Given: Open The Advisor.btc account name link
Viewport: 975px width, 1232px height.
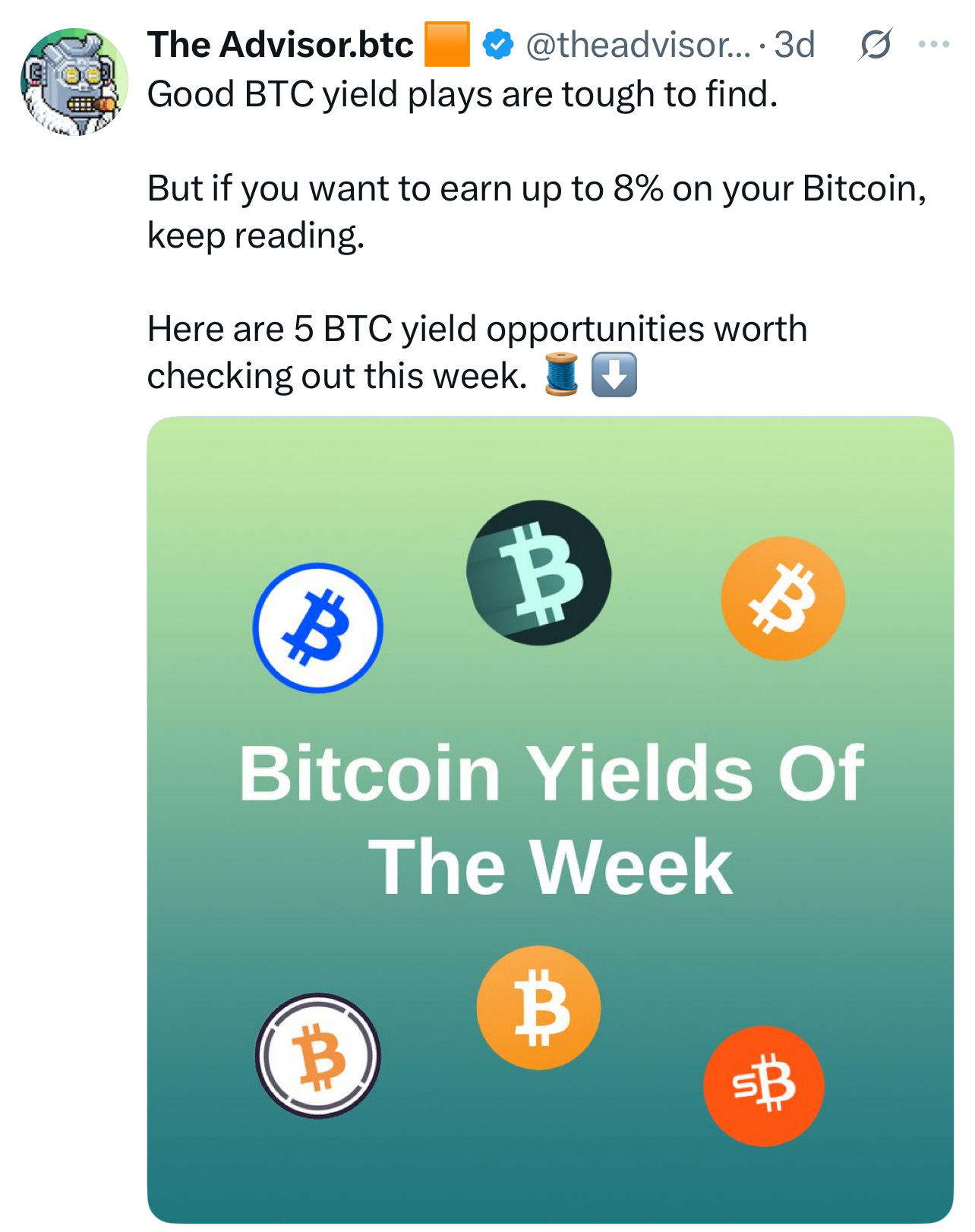Looking at the screenshot, I should (x=280, y=45).
